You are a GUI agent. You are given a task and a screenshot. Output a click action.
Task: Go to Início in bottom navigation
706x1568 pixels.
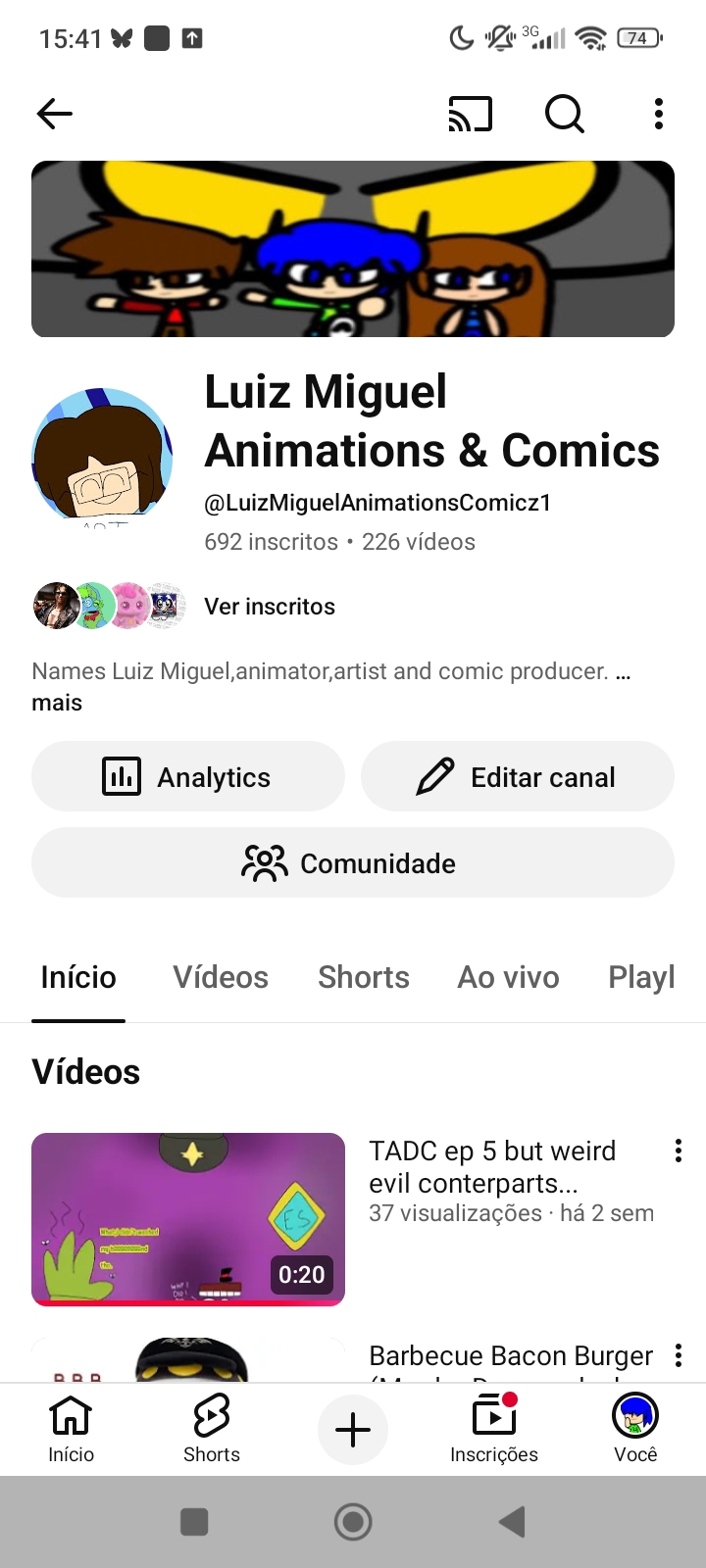coord(71,1429)
